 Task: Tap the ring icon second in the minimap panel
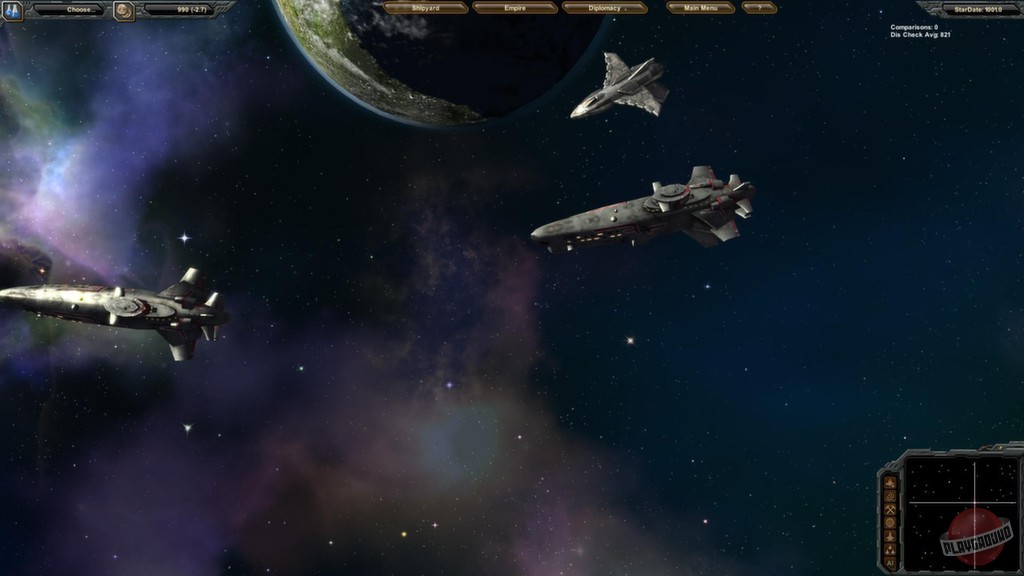click(890, 496)
